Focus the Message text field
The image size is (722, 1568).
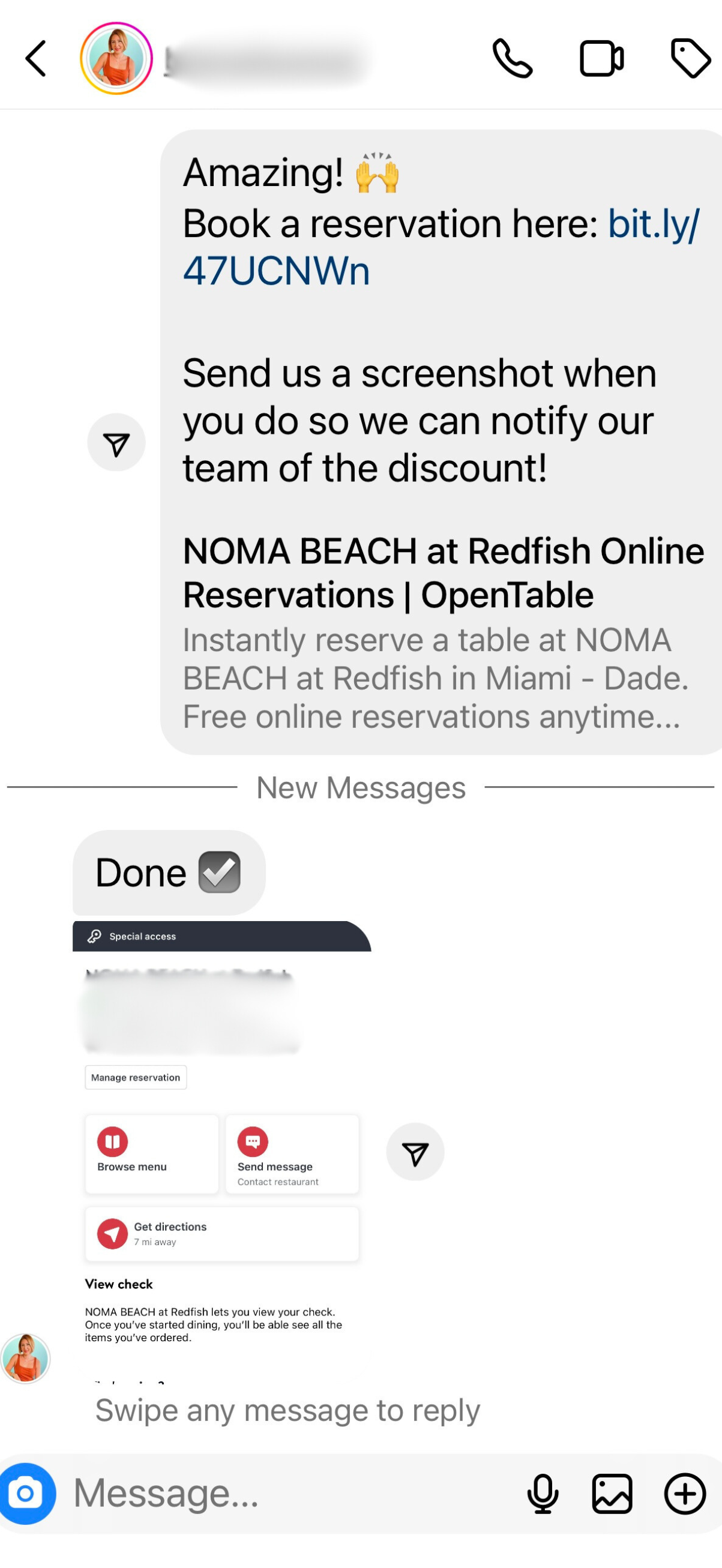292,1494
